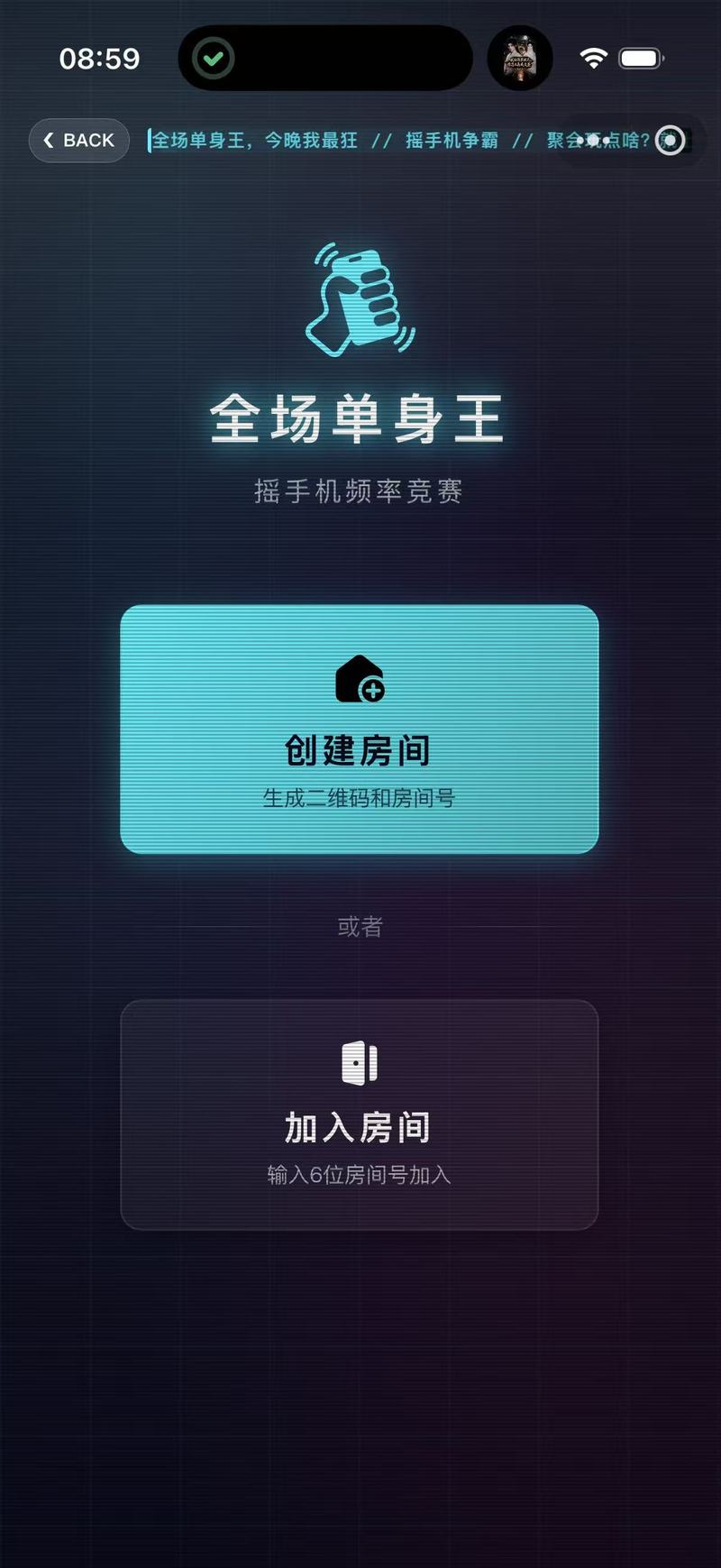
Task: Close the mini program with the circle button
Action: pyautogui.click(x=670, y=141)
